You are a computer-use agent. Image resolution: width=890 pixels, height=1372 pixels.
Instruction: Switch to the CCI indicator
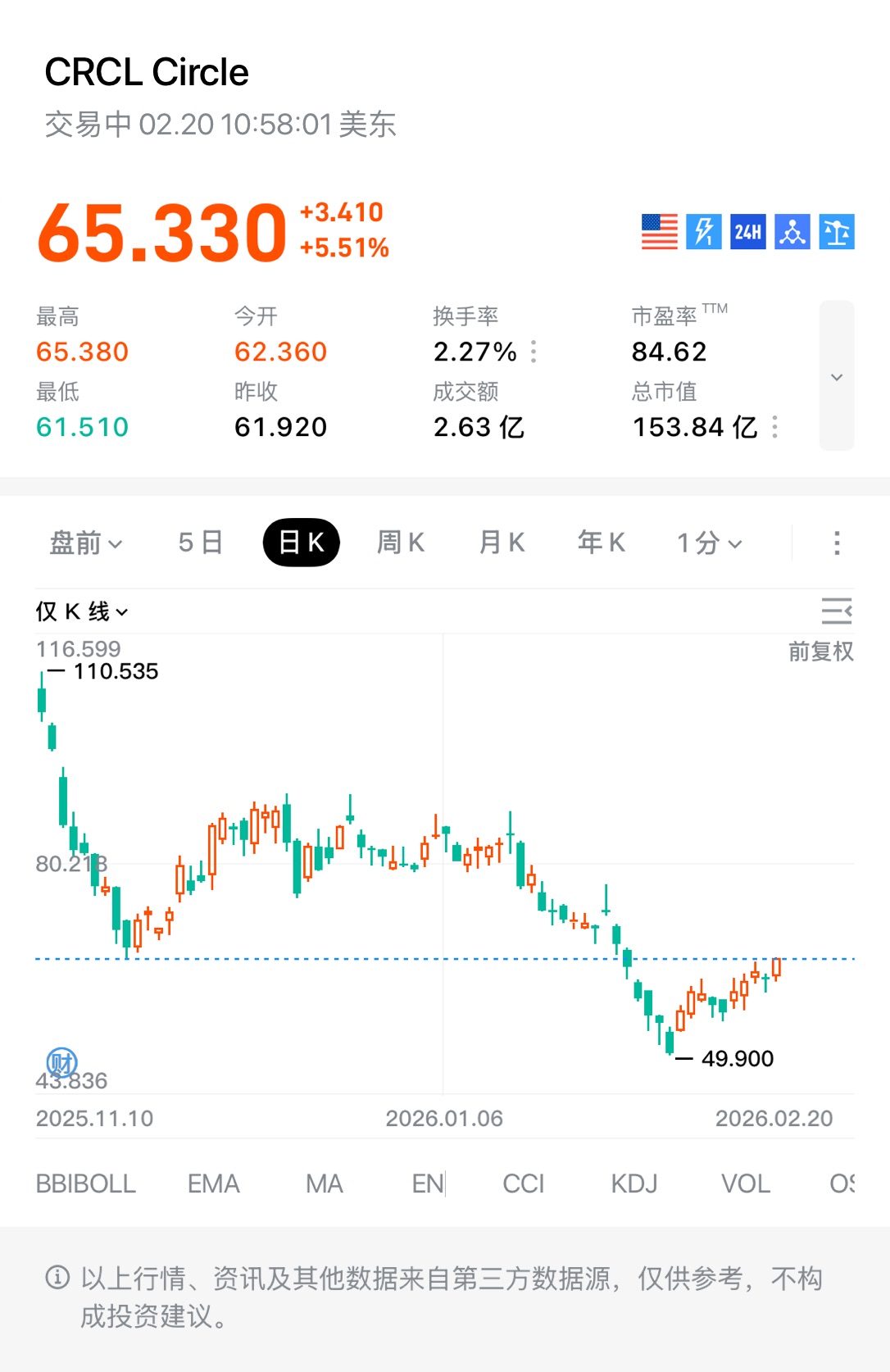(523, 1183)
